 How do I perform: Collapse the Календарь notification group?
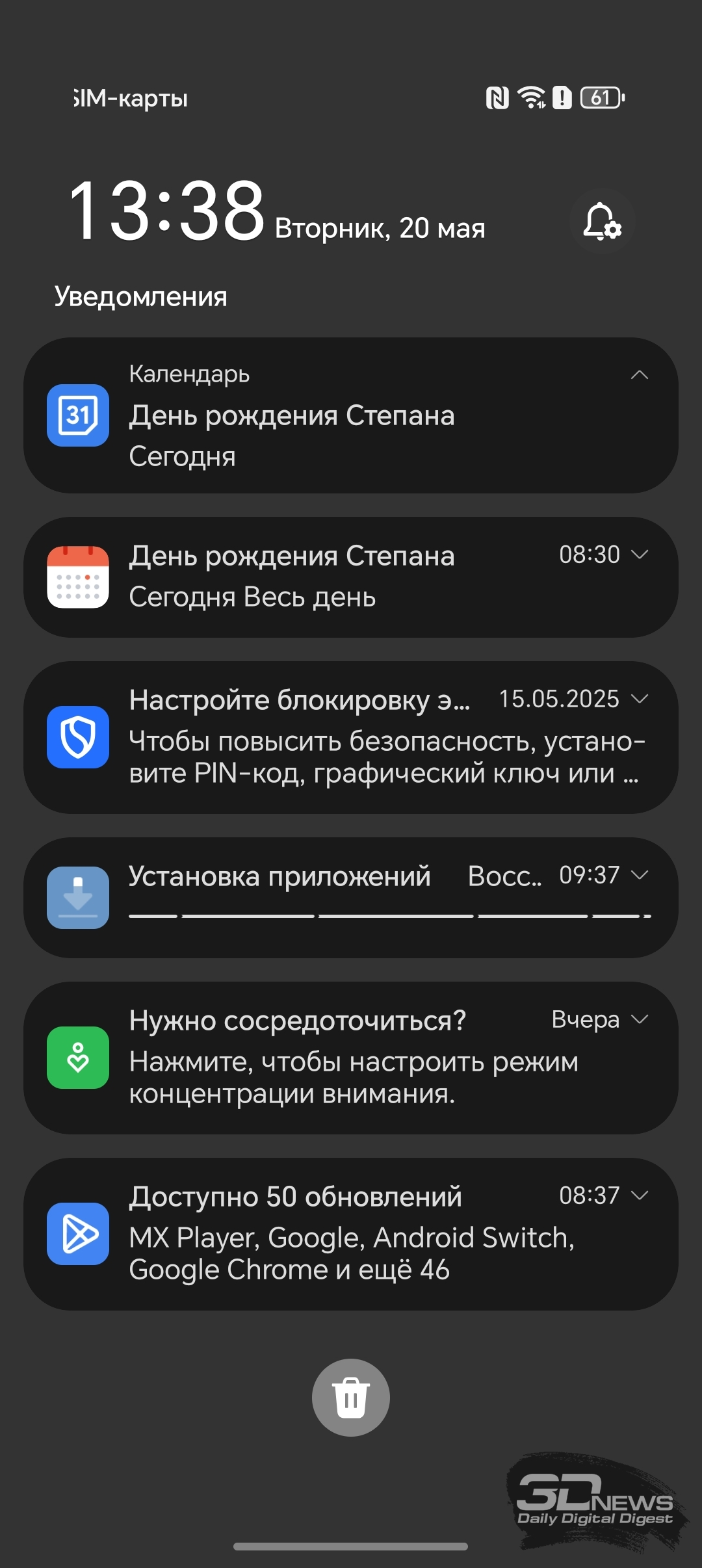[x=640, y=375]
